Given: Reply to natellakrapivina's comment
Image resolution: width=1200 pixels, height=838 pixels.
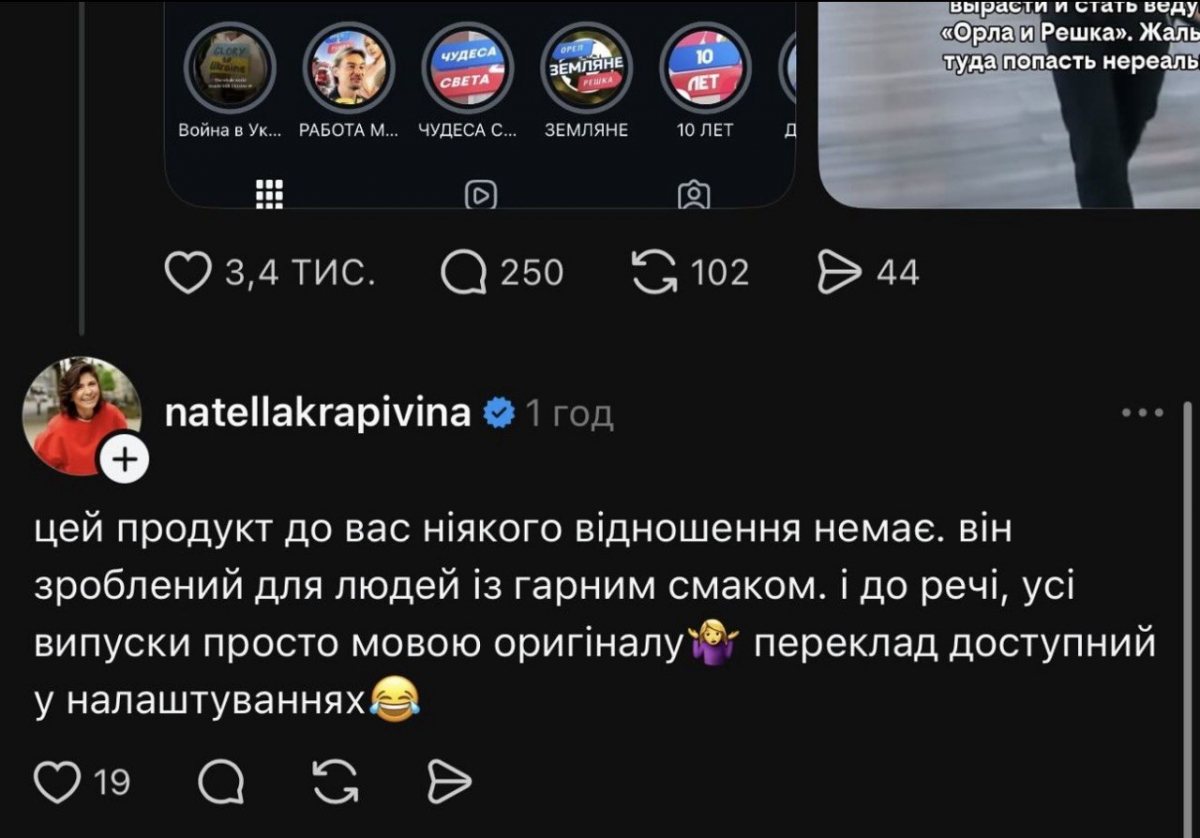Looking at the screenshot, I should [x=219, y=781].
